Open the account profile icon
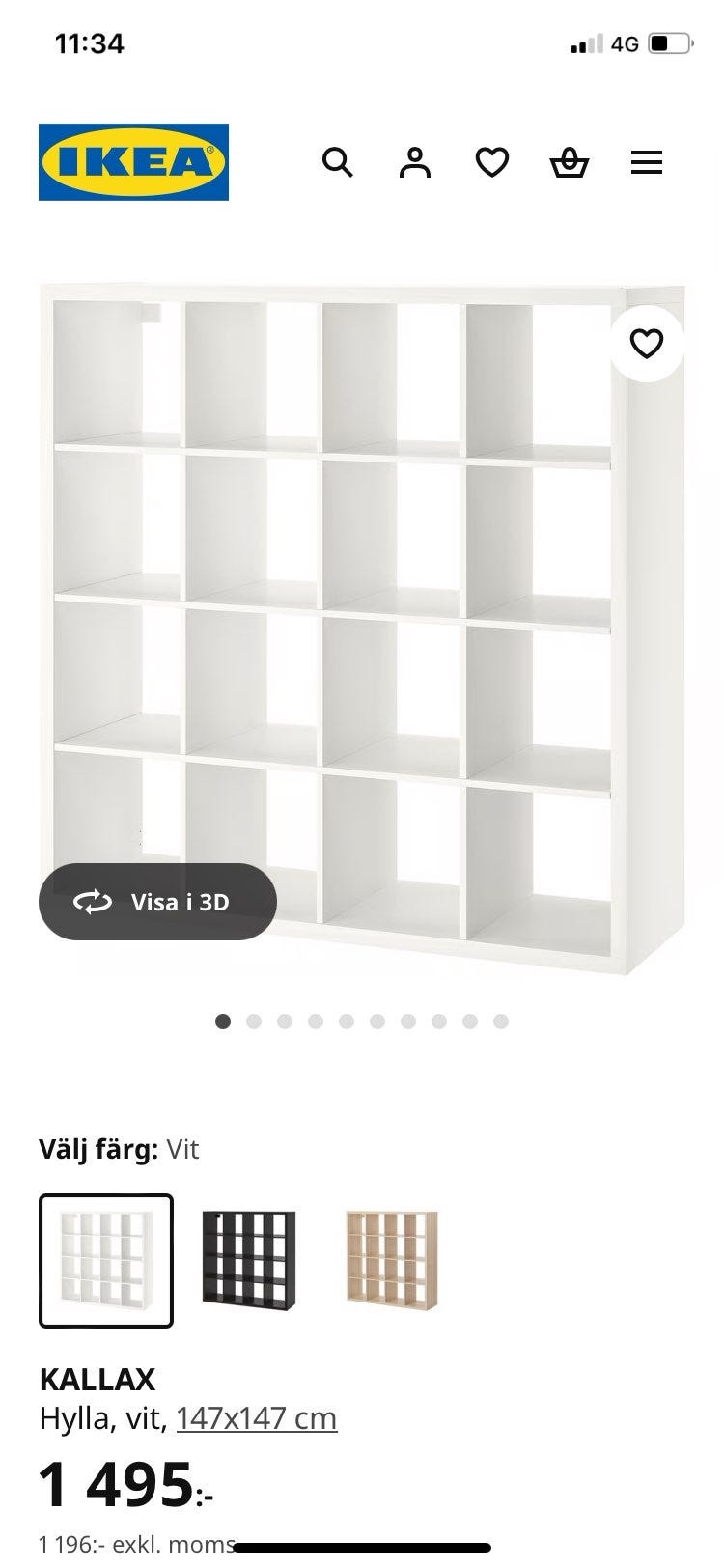This screenshot has height=1568, width=724. (415, 162)
